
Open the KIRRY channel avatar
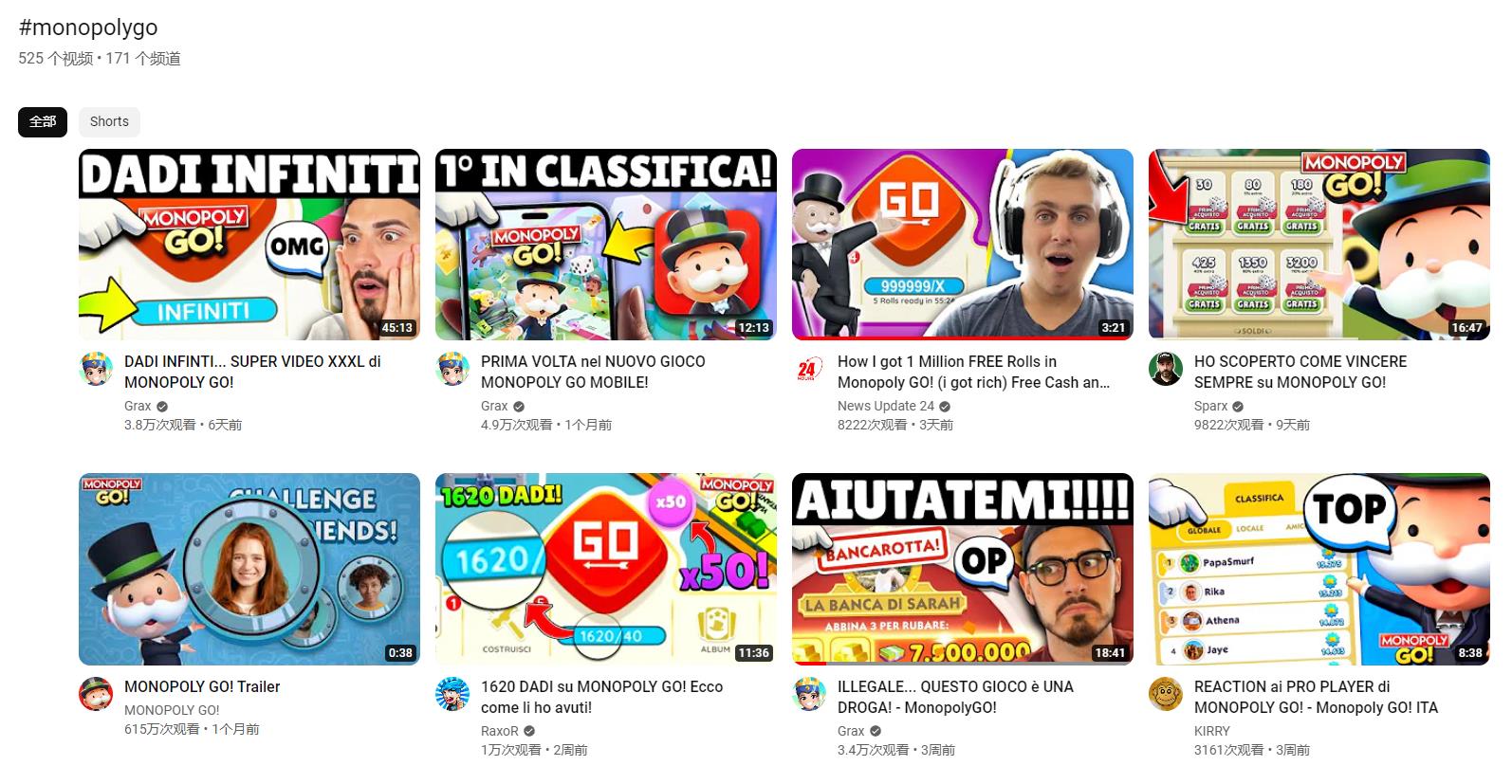[1166, 695]
